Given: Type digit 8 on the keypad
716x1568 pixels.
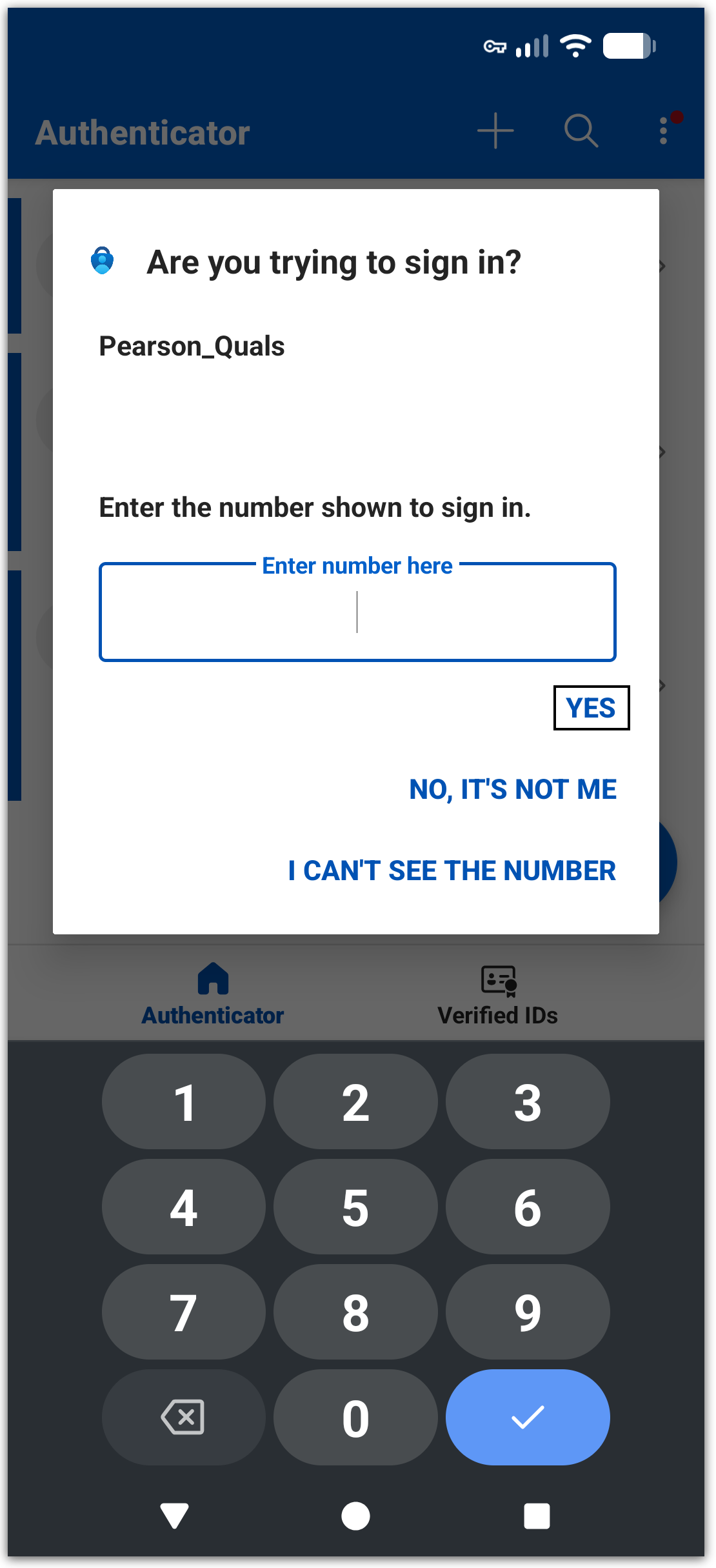Looking at the screenshot, I should coord(355,1312).
